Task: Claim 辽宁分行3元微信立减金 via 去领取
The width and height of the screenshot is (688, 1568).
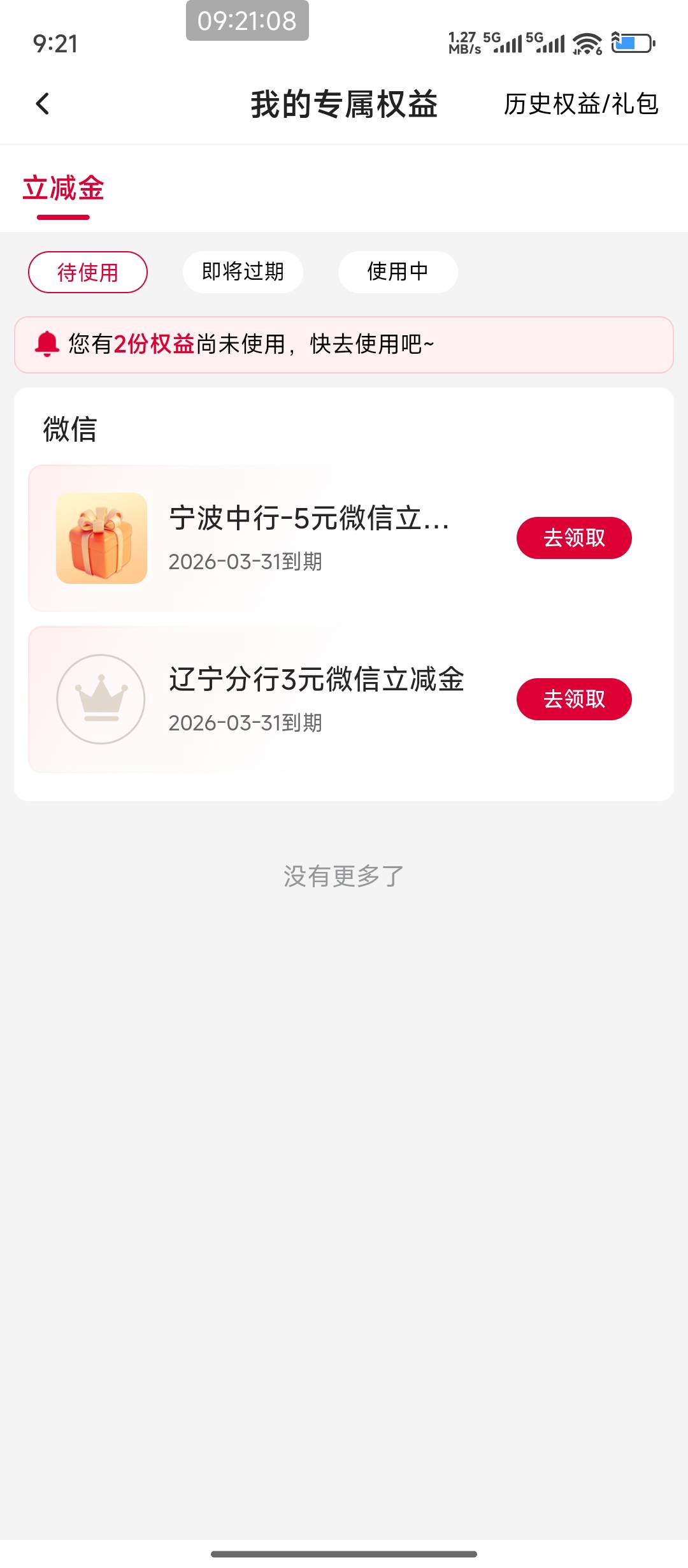Action: click(573, 699)
